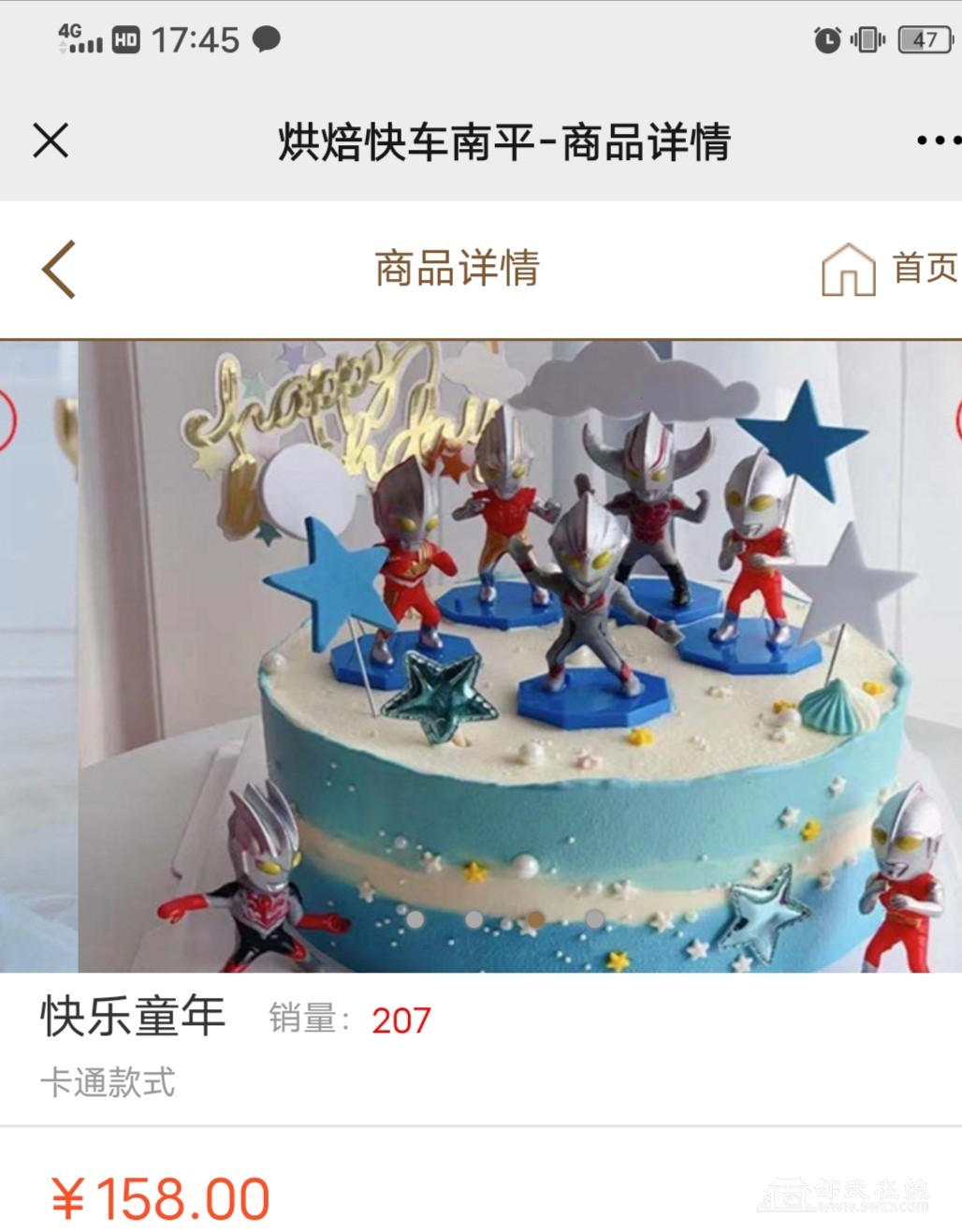962x1232 pixels.
Task: Go to 首页 home page
Action: [x=889, y=269]
